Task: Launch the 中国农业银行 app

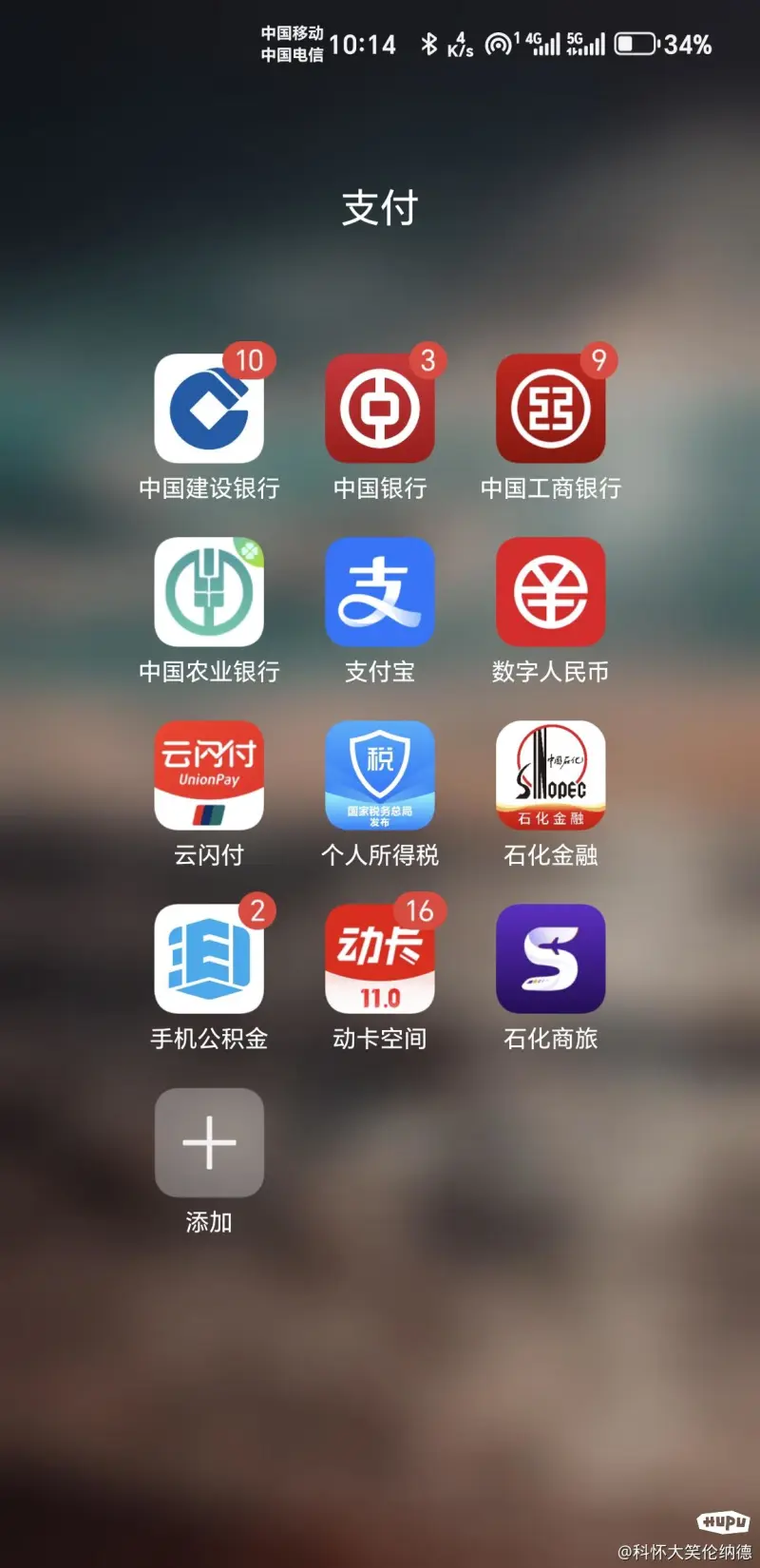Action: (209, 592)
